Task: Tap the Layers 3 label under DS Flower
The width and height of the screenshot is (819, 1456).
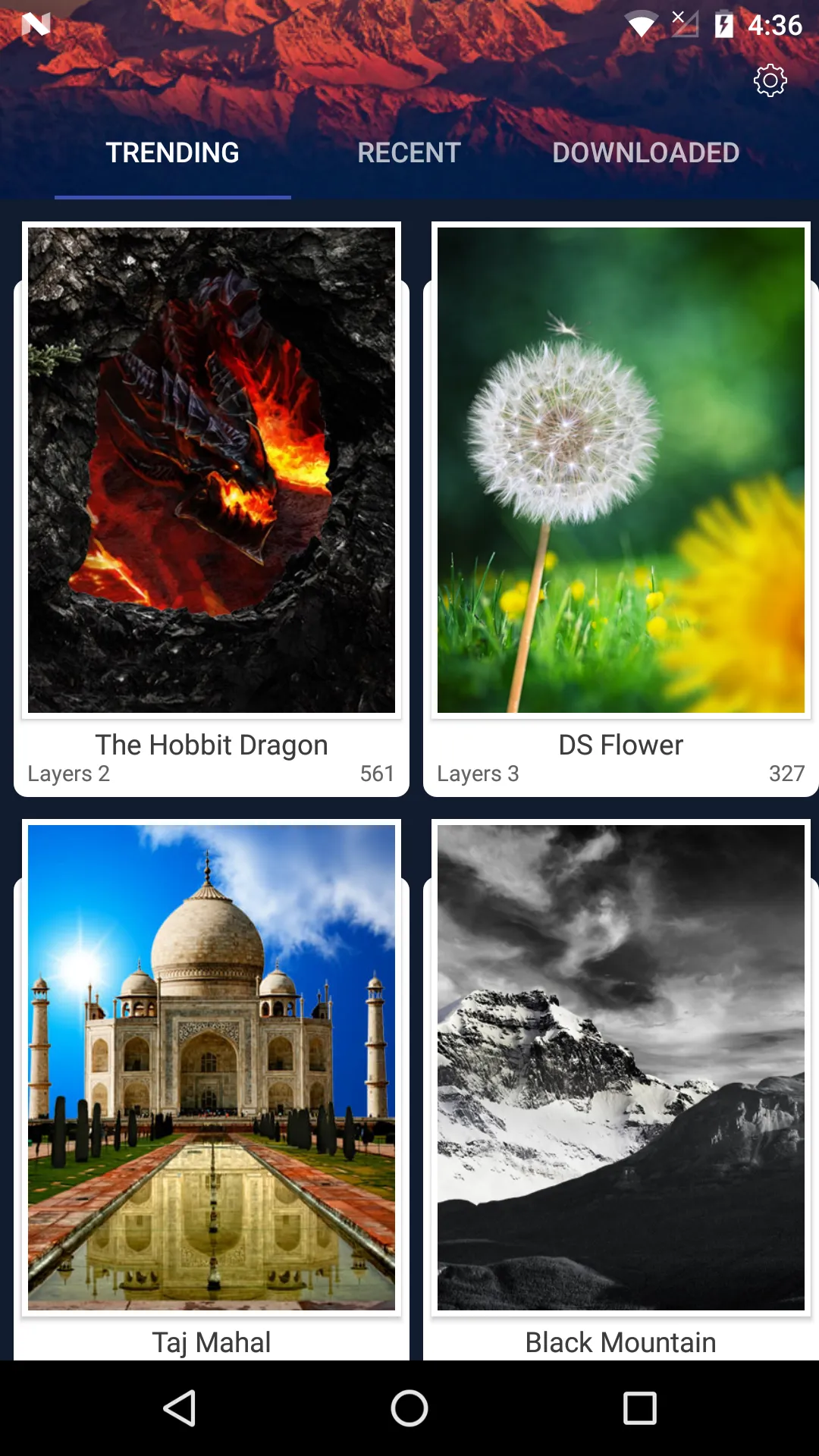Action: click(x=479, y=773)
